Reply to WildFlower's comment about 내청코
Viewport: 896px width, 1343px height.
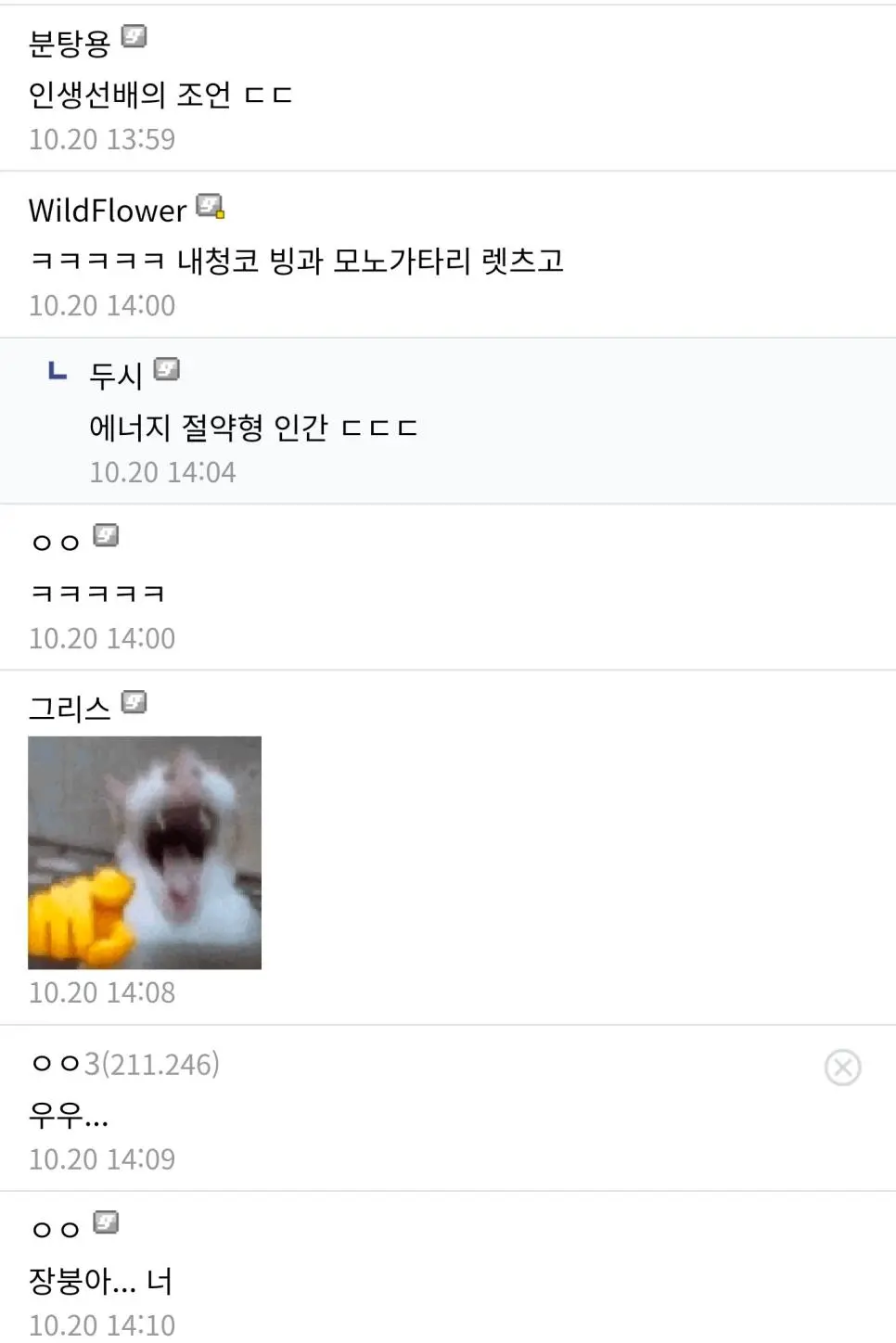[297, 261]
